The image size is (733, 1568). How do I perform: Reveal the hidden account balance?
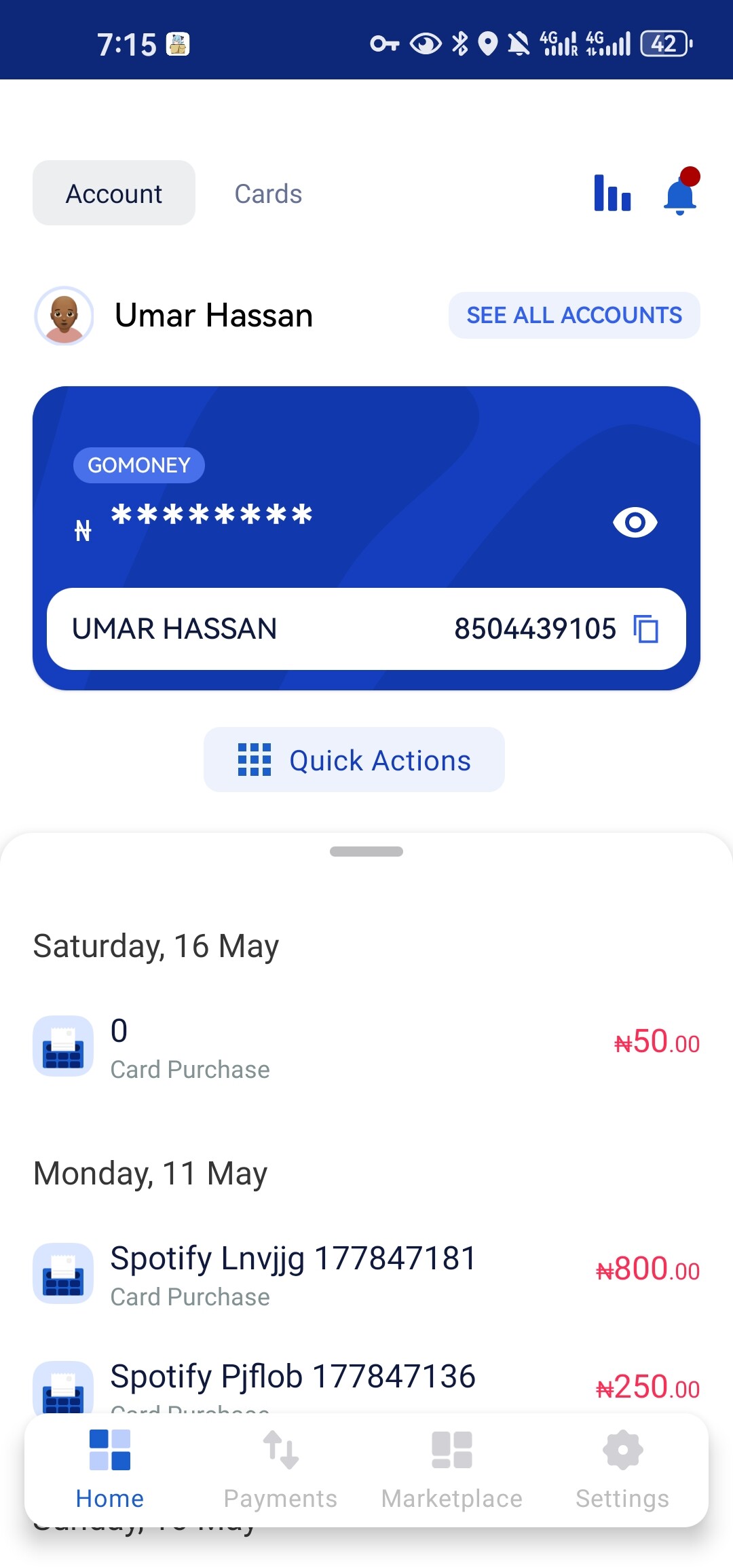[635, 522]
